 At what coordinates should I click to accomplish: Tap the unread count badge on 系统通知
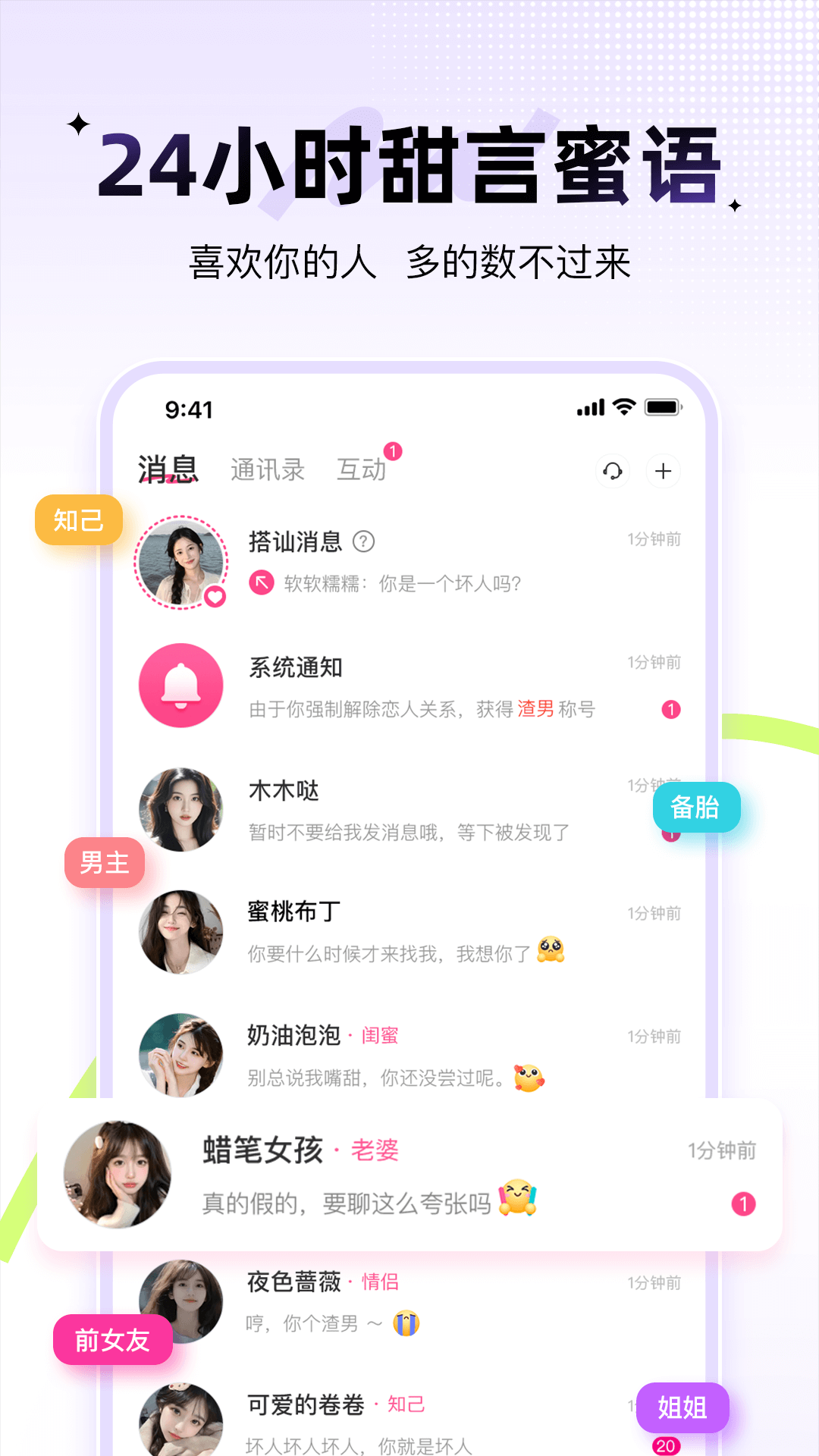point(670,711)
